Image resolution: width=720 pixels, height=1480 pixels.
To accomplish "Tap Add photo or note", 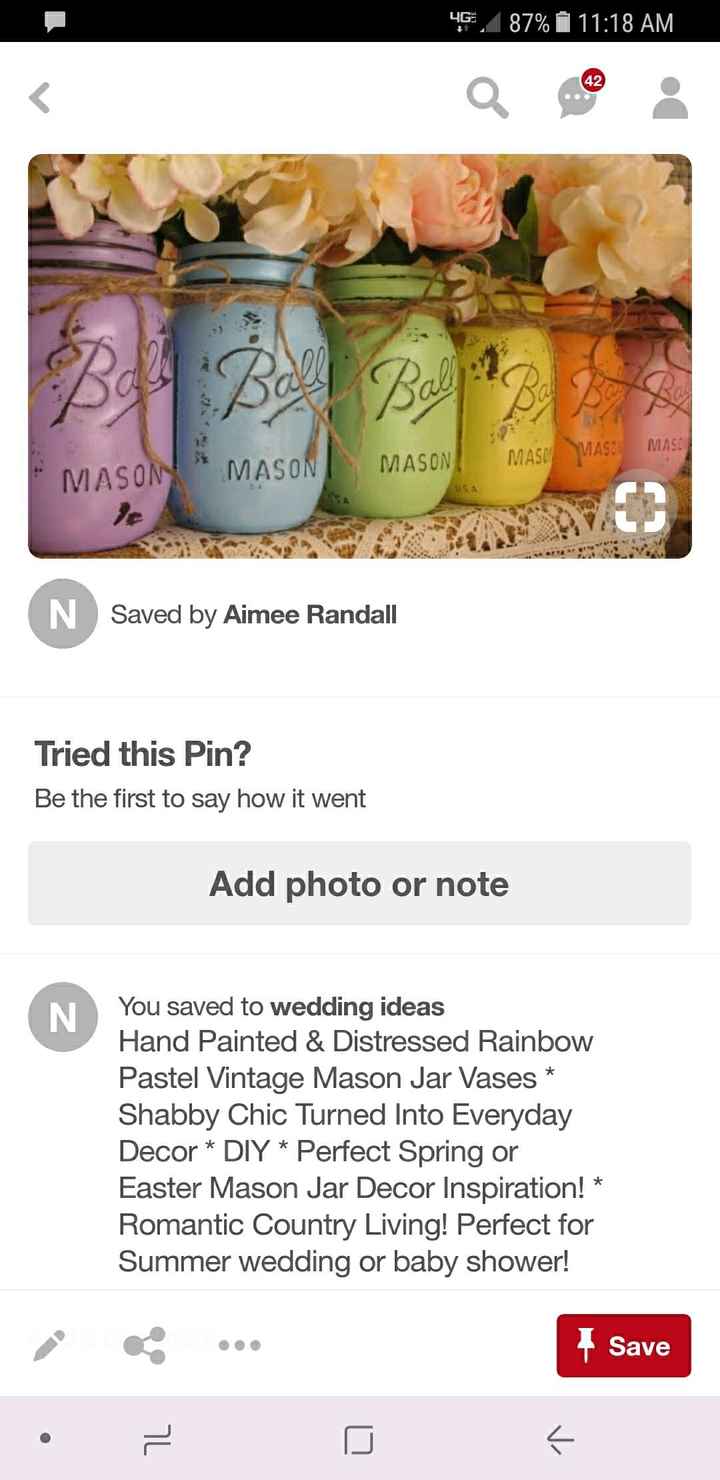I will click(358, 883).
